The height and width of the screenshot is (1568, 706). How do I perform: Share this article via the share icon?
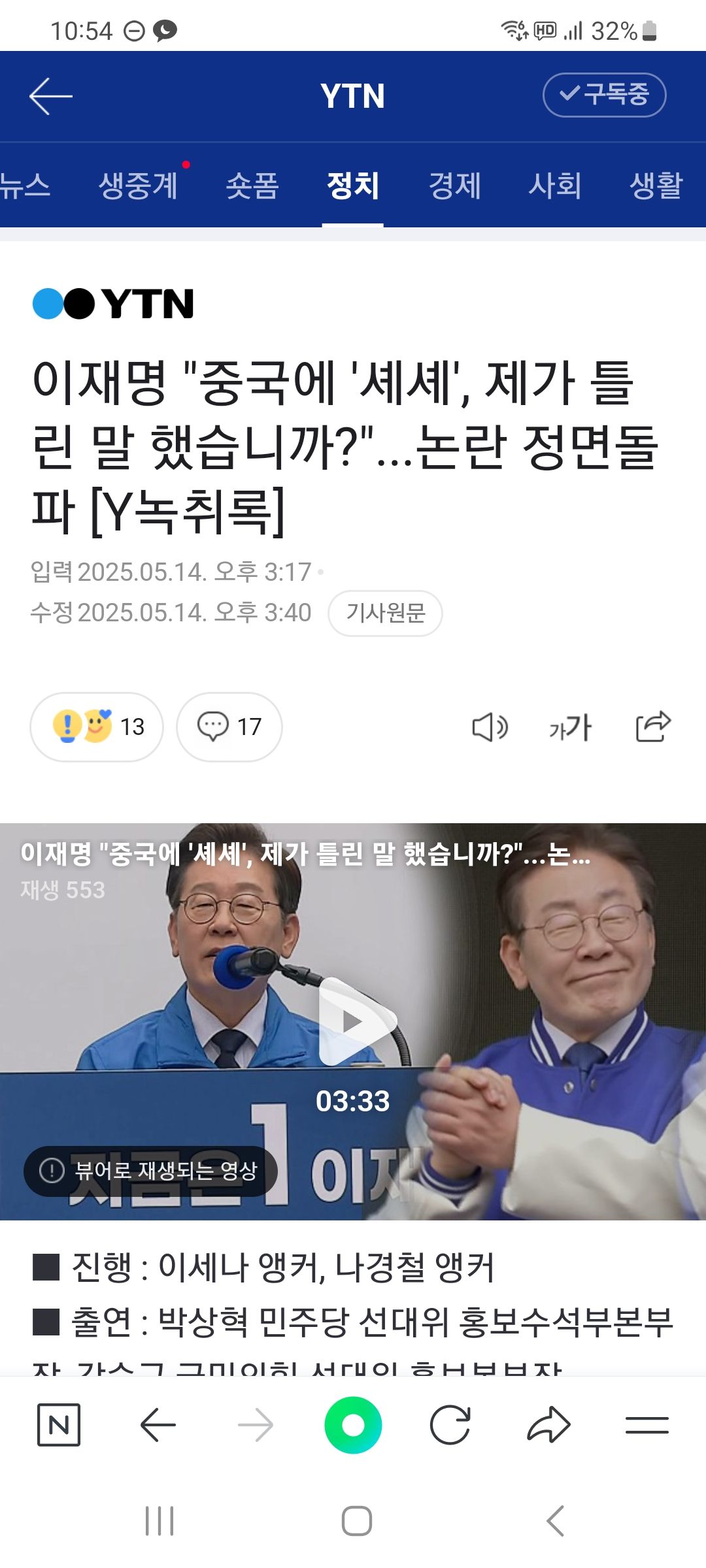(653, 727)
